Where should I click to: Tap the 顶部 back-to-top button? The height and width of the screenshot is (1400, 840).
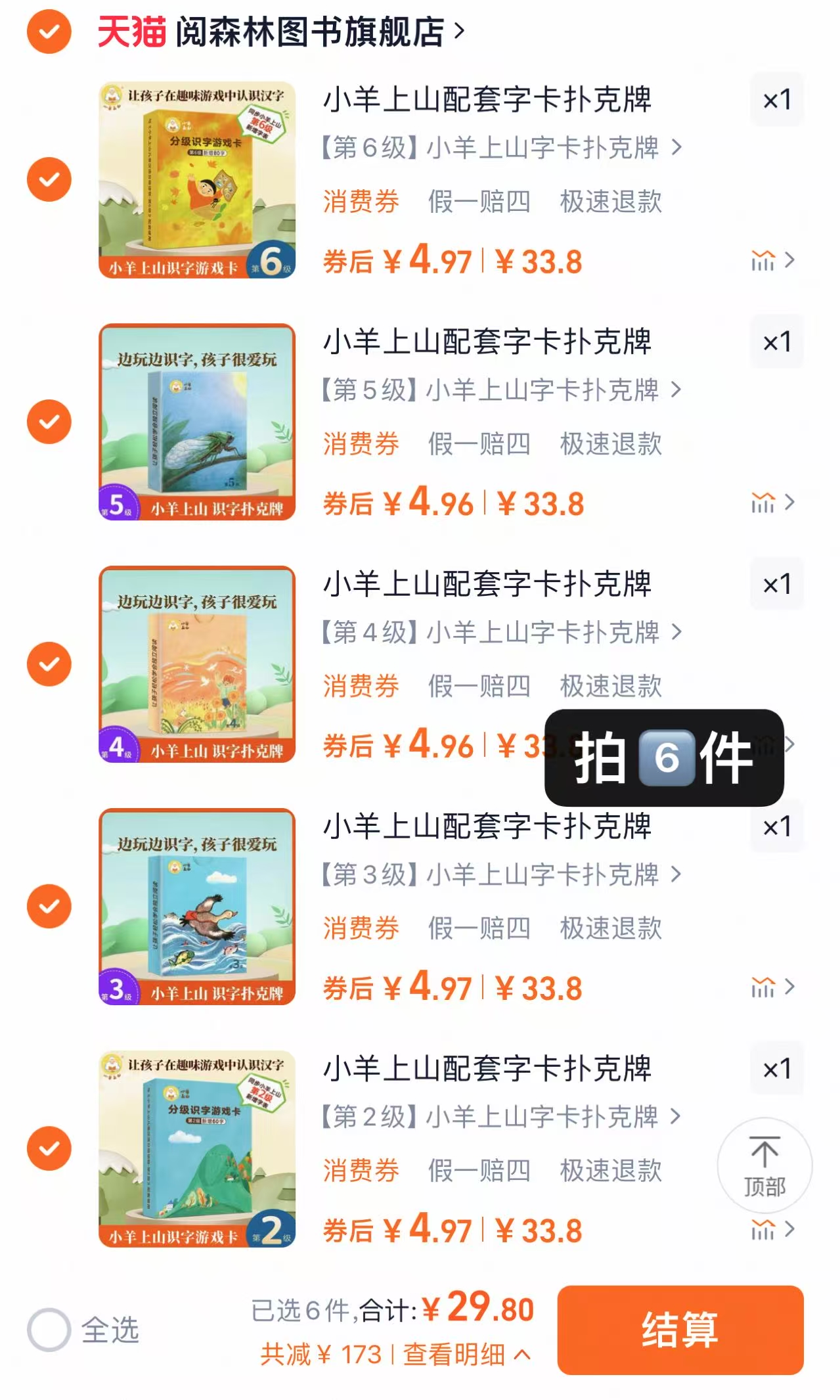pyautogui.click(x=764, y=1163)
